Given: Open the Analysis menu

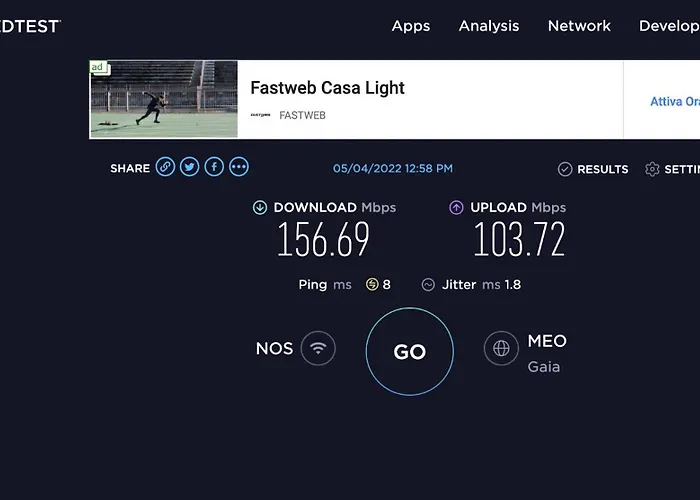Looking at the screenshot, I should point(489,26).
